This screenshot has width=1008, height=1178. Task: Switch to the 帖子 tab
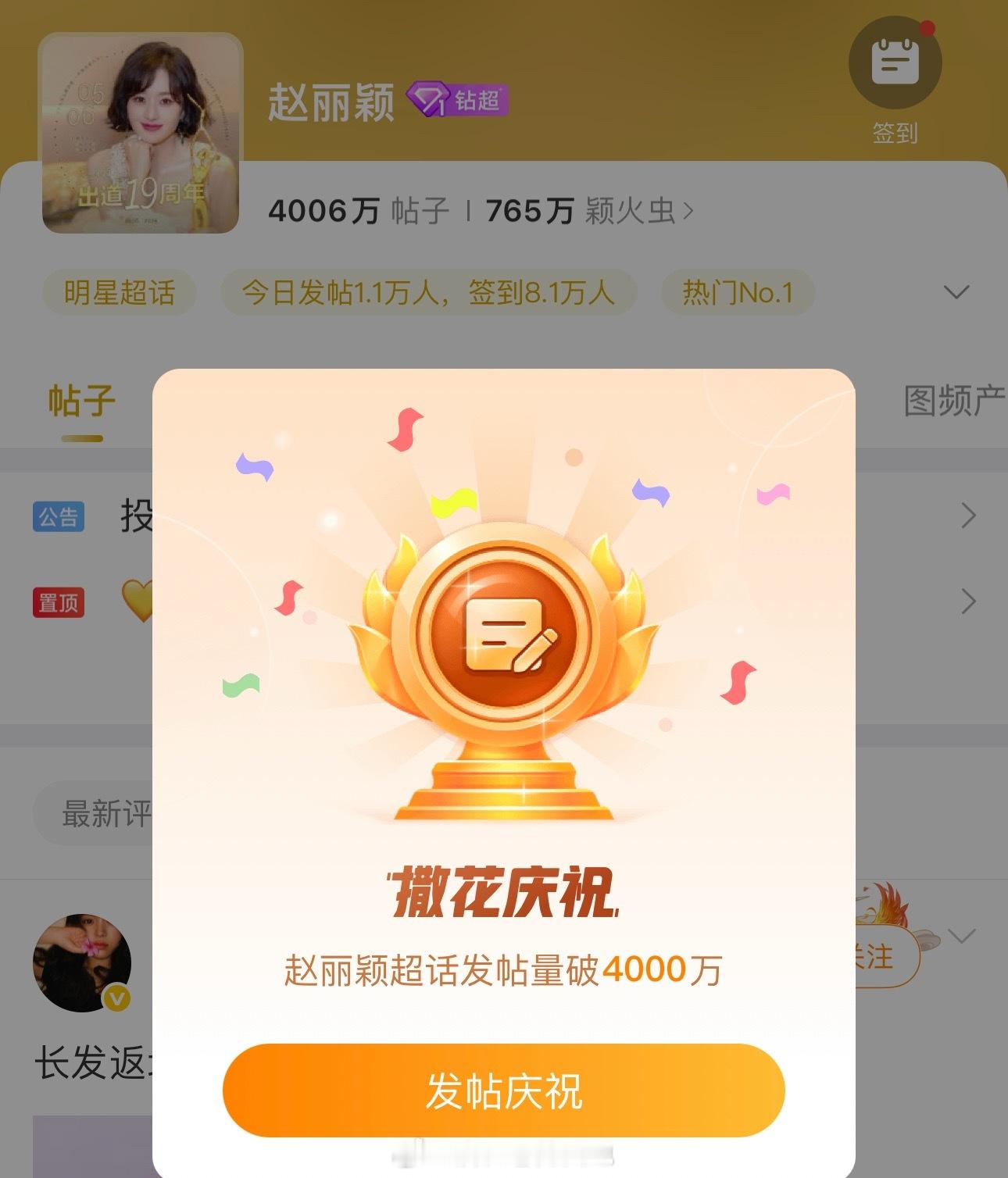pos(81,402)
